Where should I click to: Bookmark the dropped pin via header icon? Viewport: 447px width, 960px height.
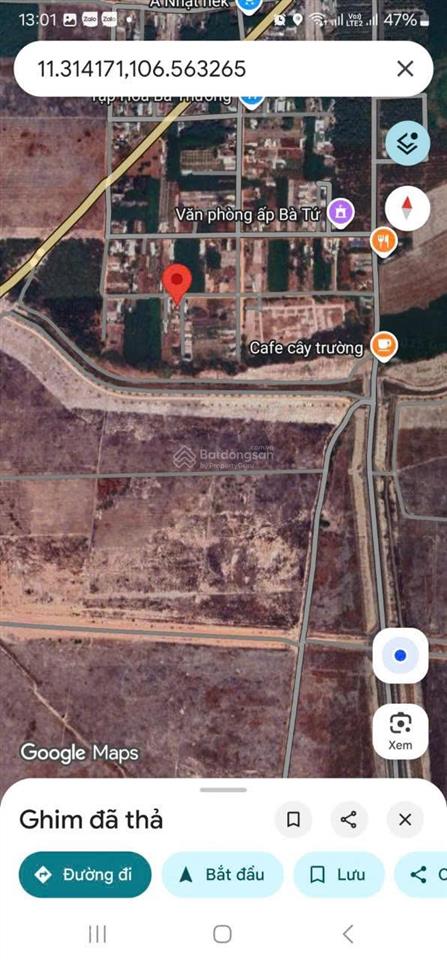tap(293, 819)
